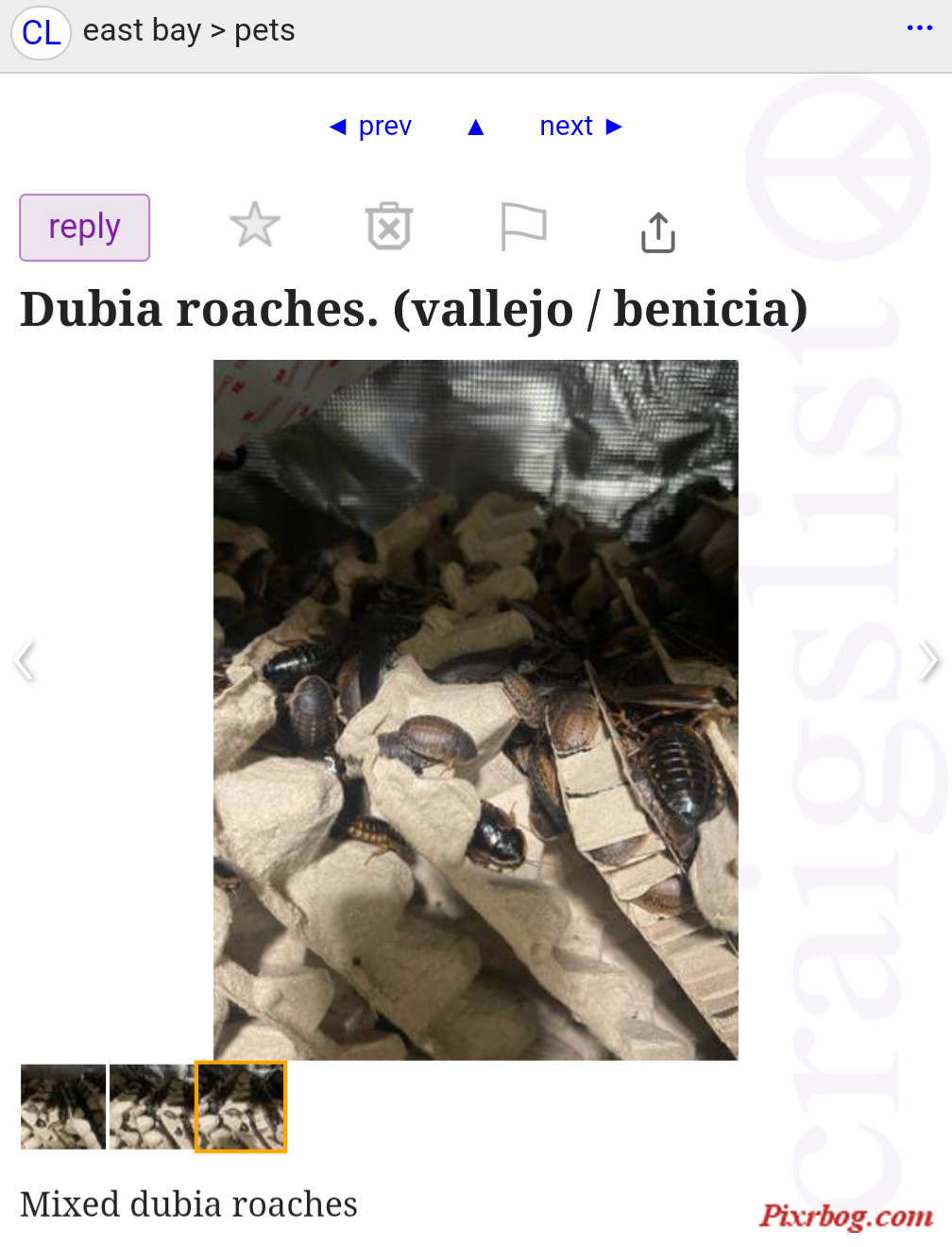Select the highlighted third photo thumbnail
The height and width of the screenshot is (1247, 952).
tap(240, 1107)
